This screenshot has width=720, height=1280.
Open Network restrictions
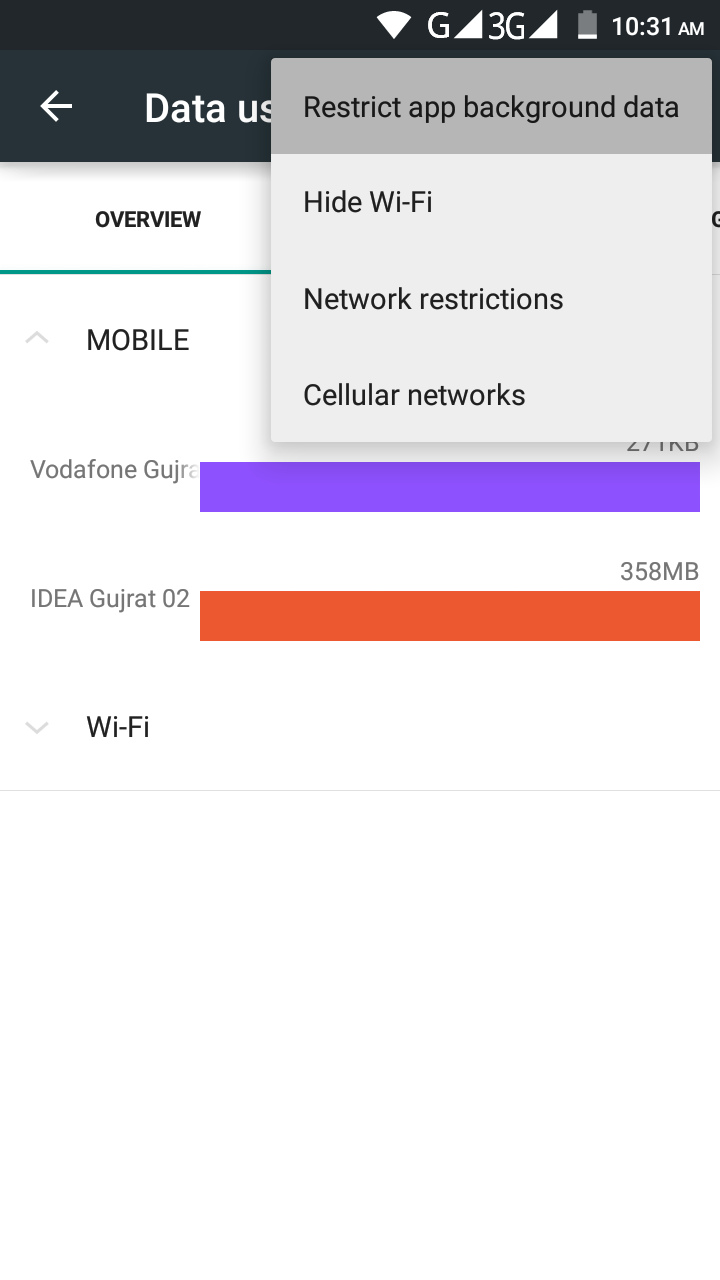point(491,299)
